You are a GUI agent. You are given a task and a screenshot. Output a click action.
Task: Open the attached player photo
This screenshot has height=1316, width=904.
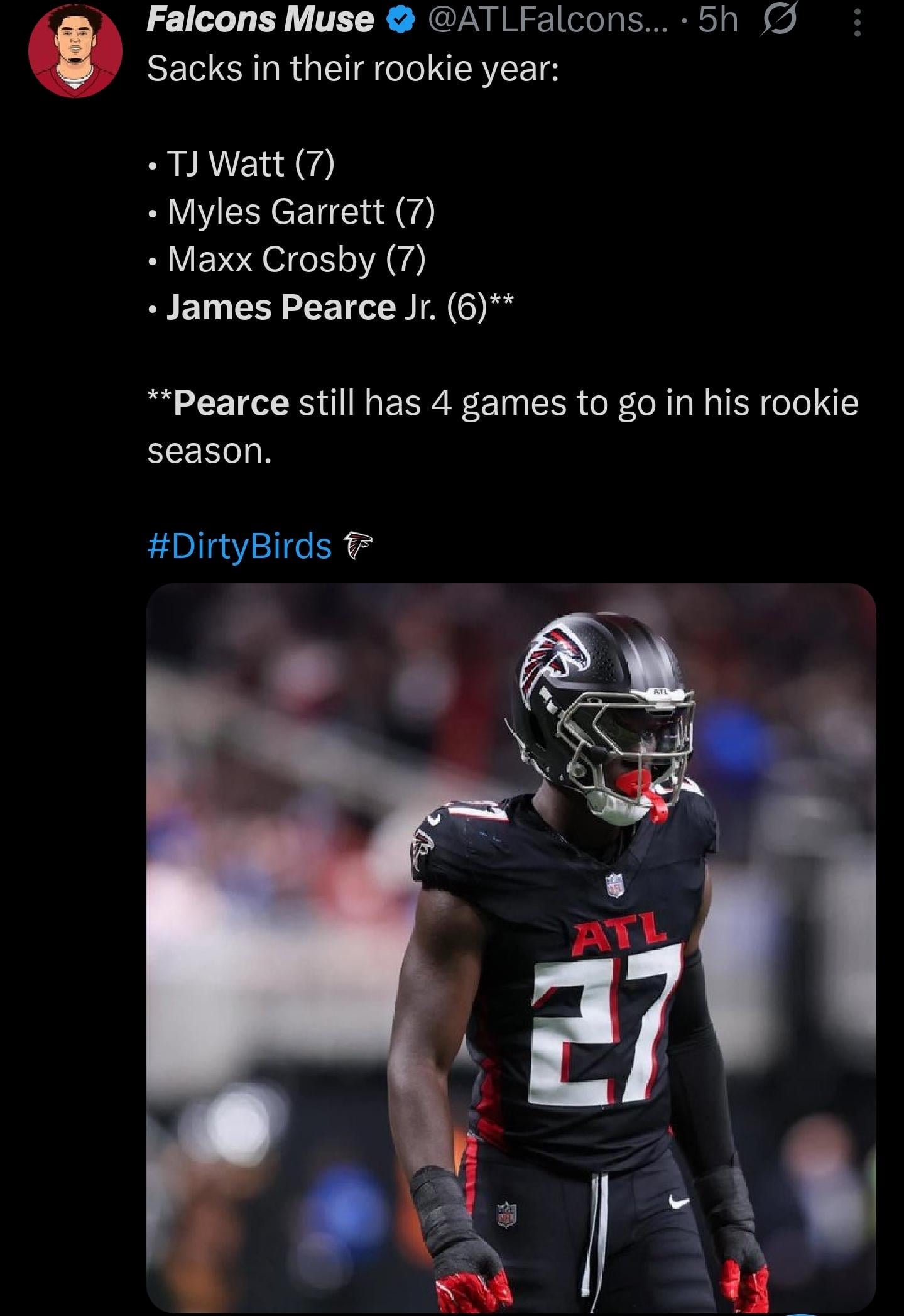(x=511, y=943)
